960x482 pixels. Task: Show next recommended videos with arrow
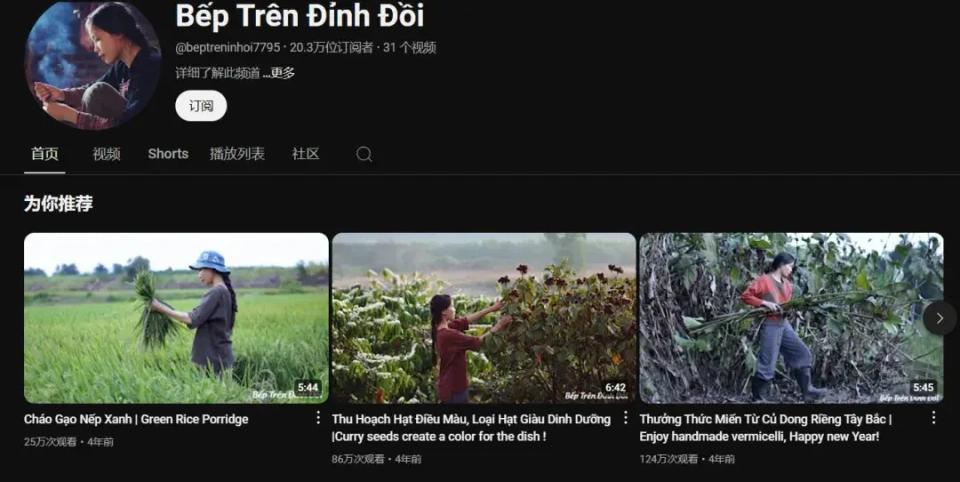tap(939, 318)
